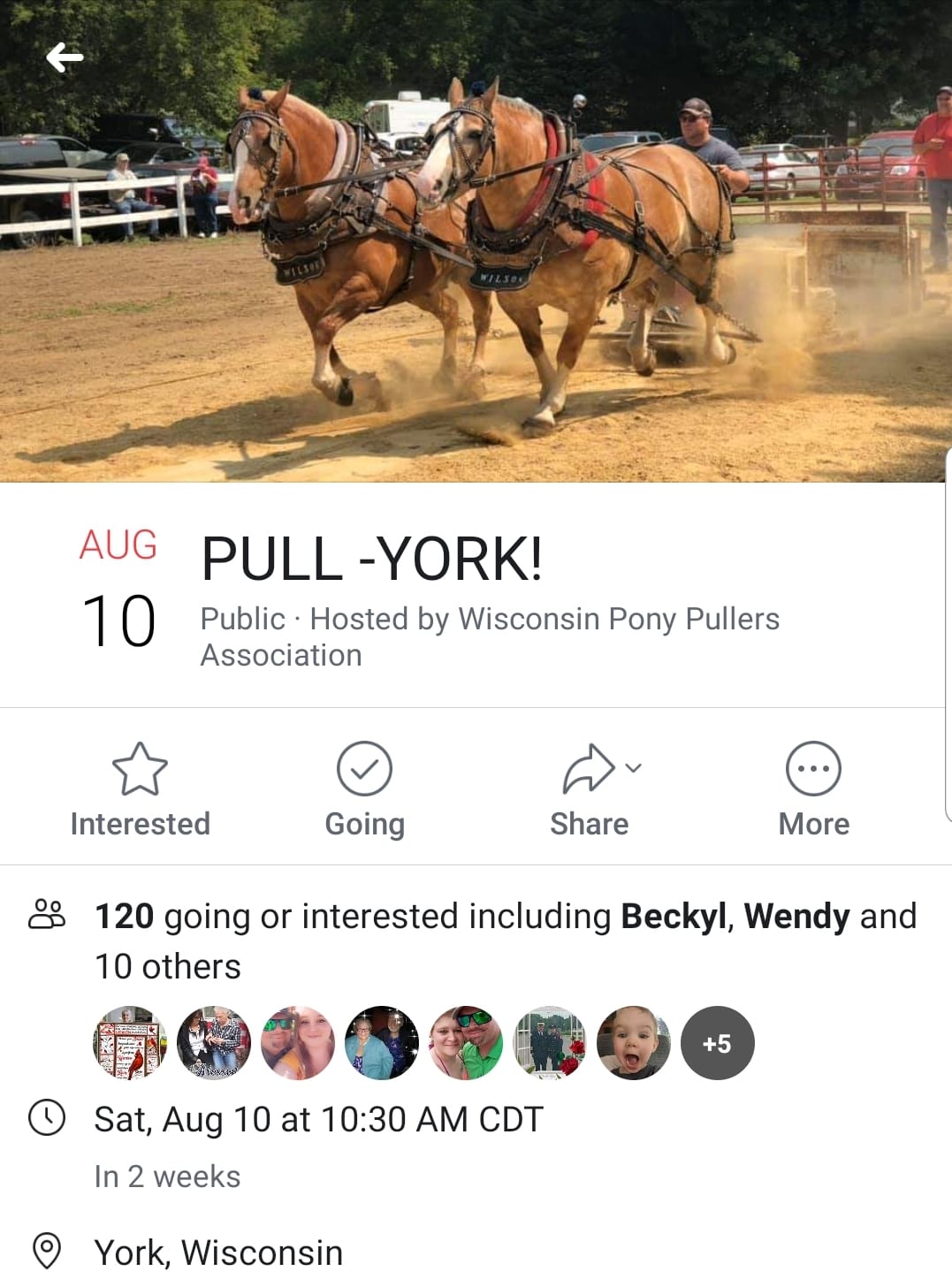Go back using the arrow icon
Image resolution: width=952 pixels, height=1287 pixels.
[x=65, y=58]
